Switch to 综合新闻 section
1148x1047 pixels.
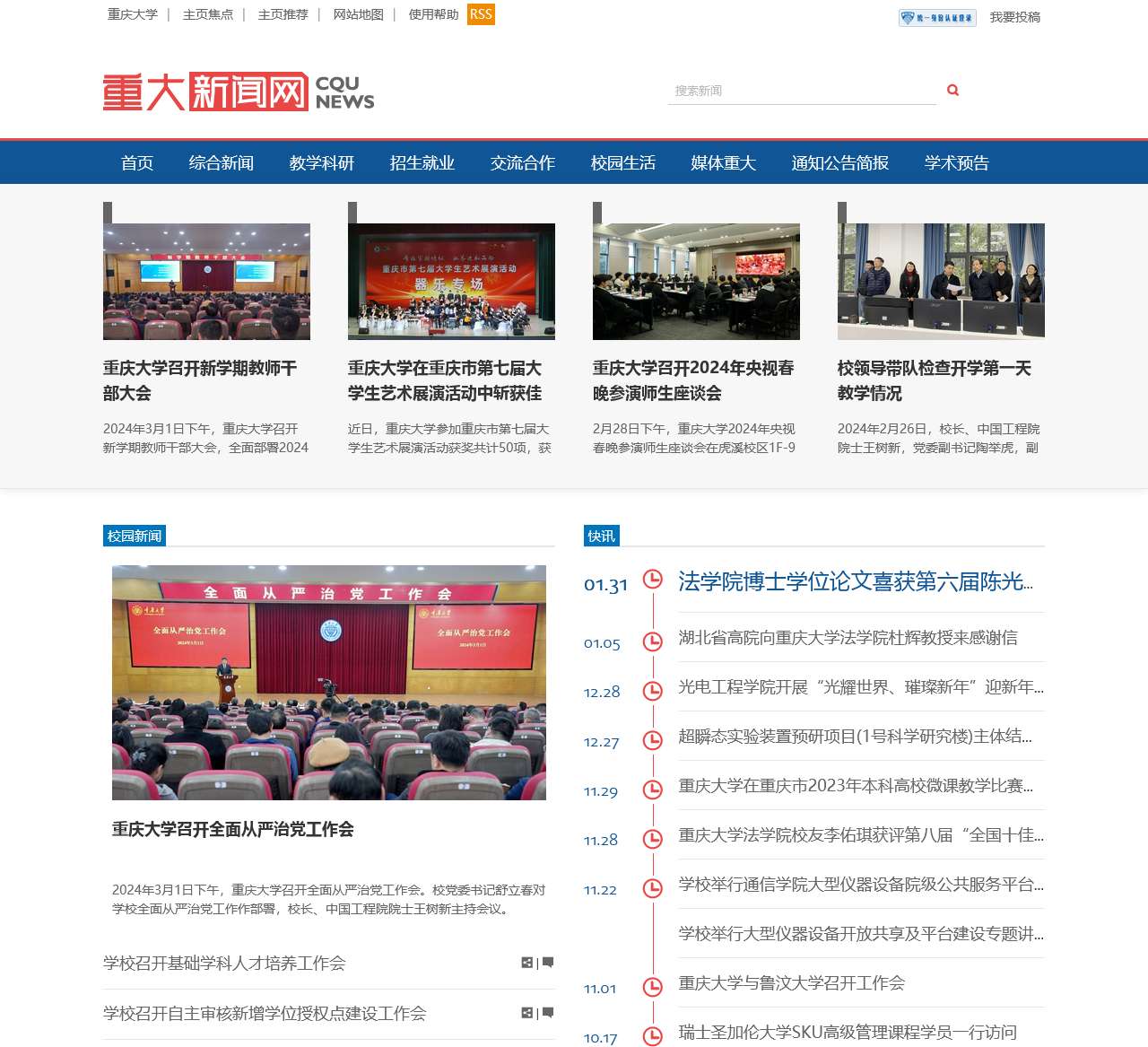tap(222, 163)
